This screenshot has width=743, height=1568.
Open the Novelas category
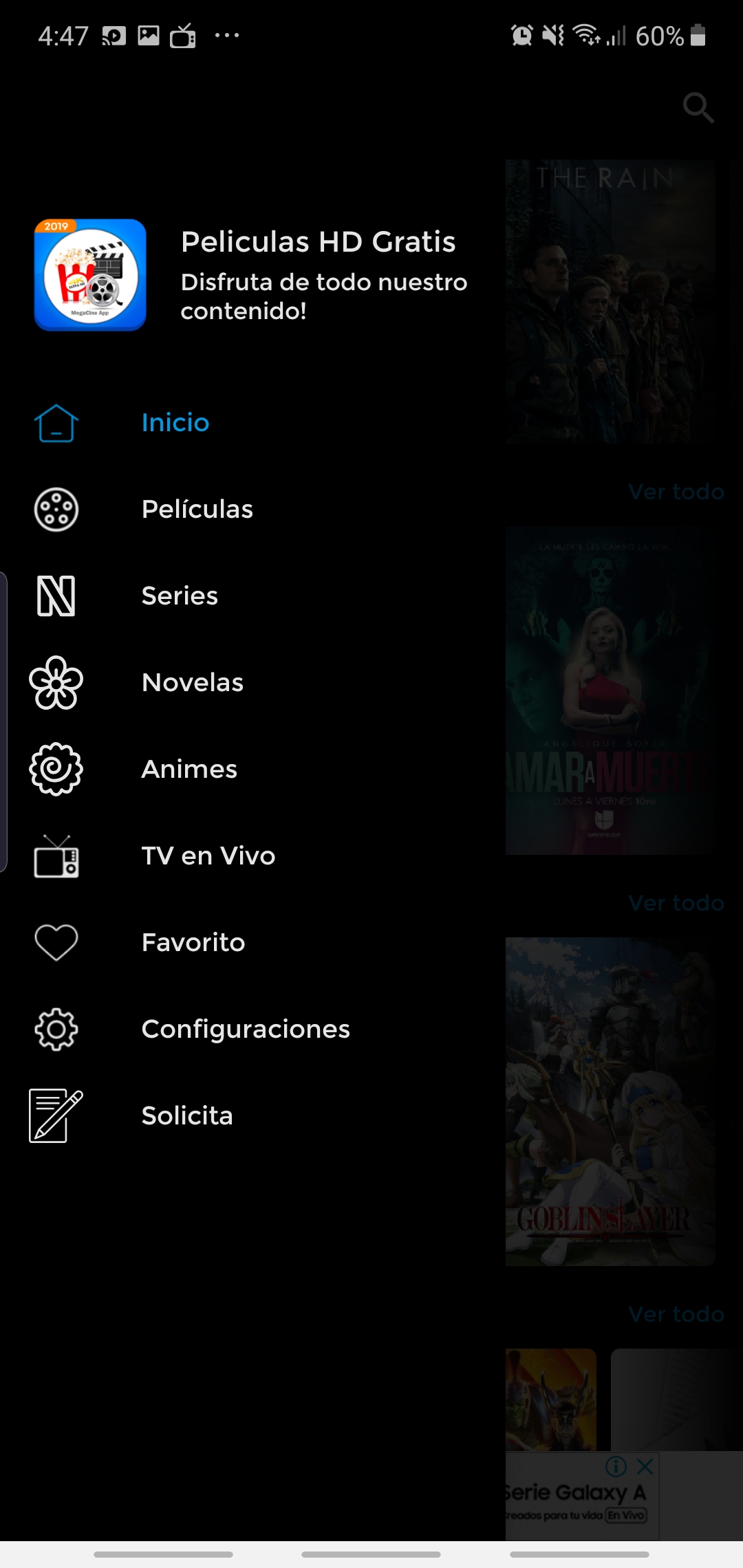tap(192, 682)
